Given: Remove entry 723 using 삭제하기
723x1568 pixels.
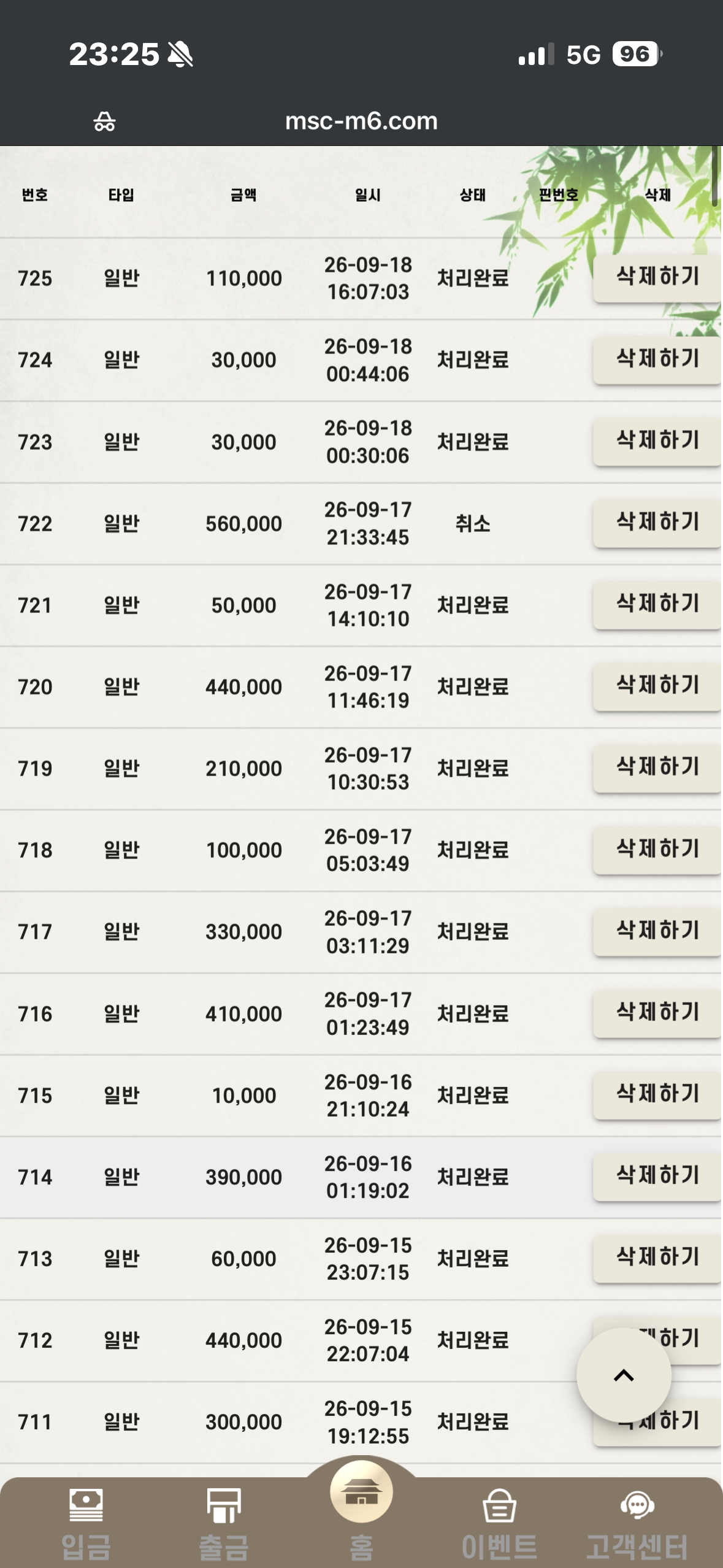Looking at the screenshot, I should coord(657,440).
